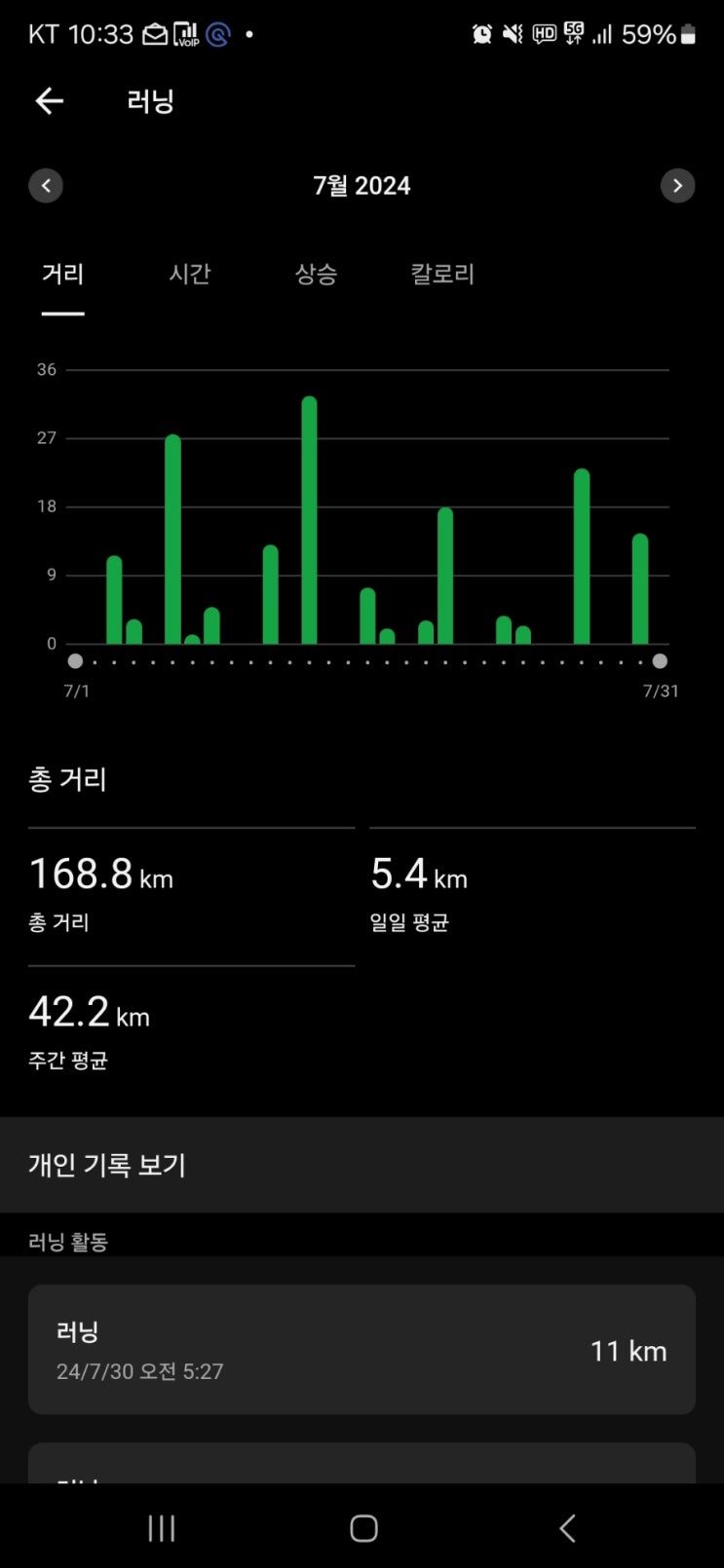Show the previous month before 7월 2024
This screenshot has height=1568, width=724.
(46, 186)
